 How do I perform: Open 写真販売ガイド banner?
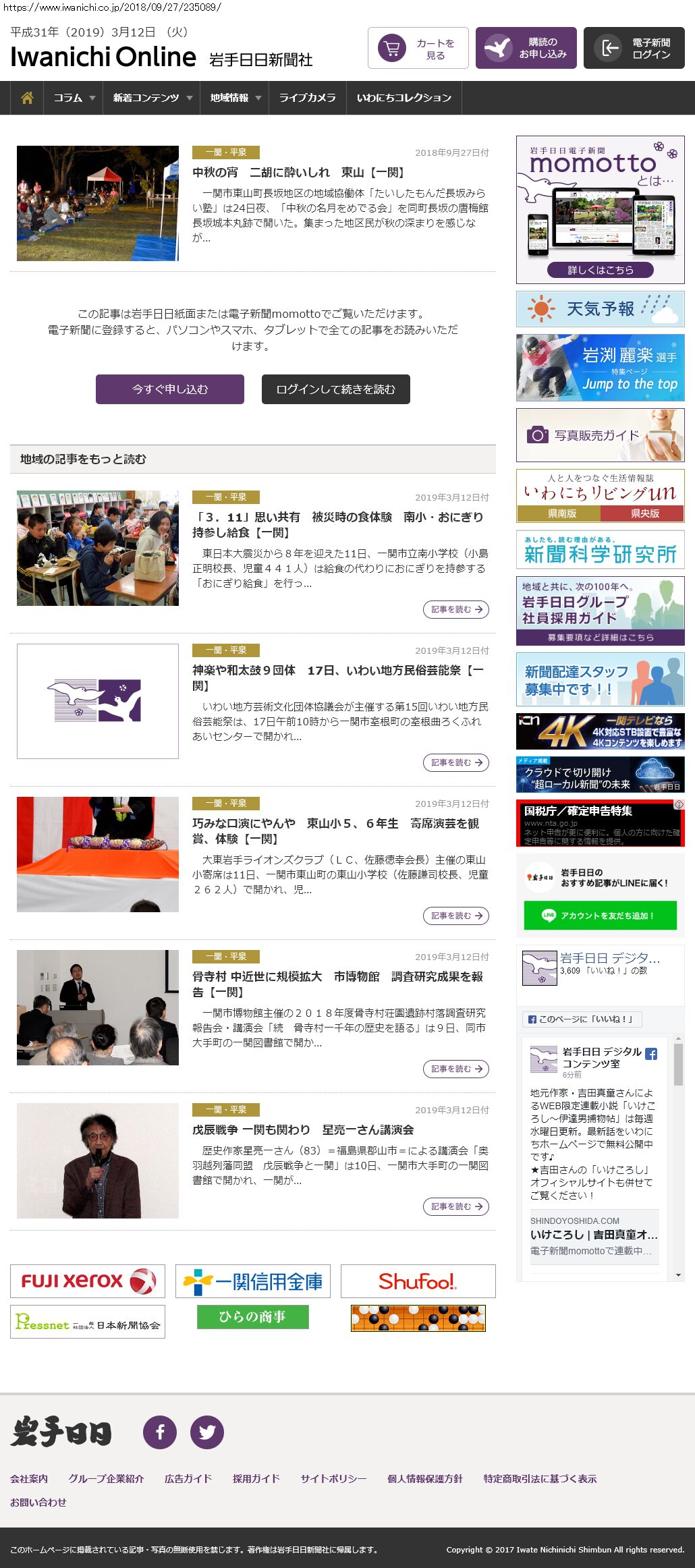point(600,435)
